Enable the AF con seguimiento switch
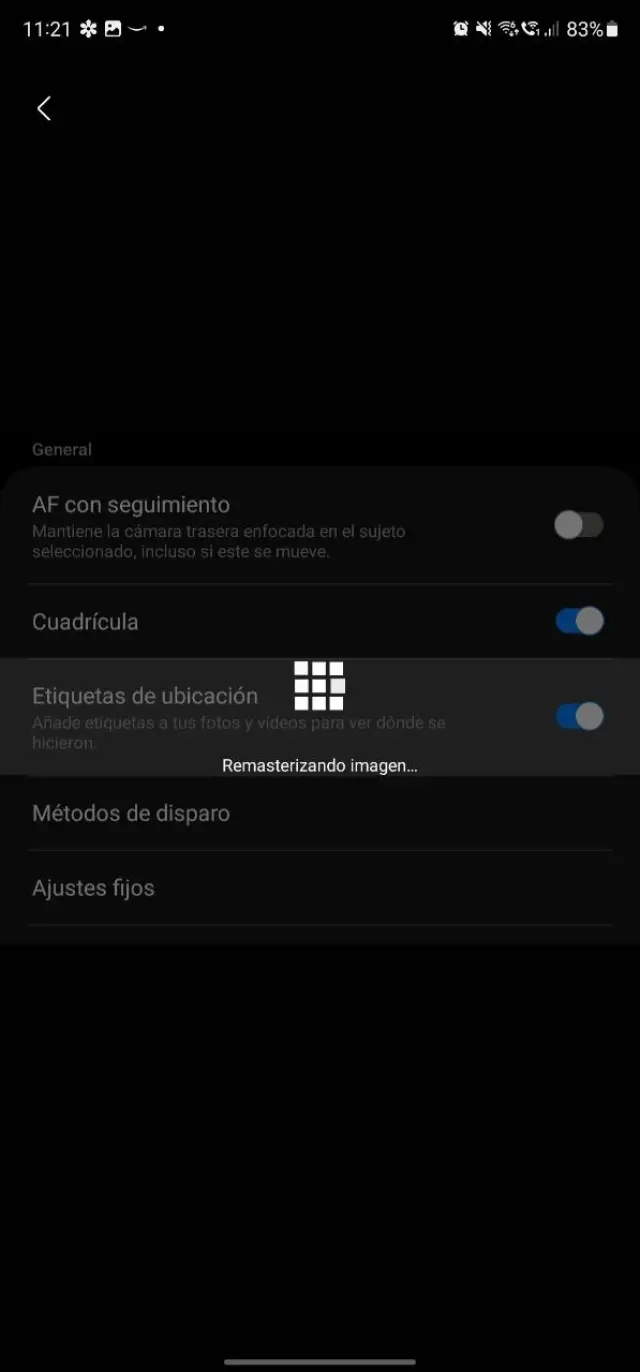The height and width of the screenshot is (1372, 640). pyautogui.click(x=579, y=525)
